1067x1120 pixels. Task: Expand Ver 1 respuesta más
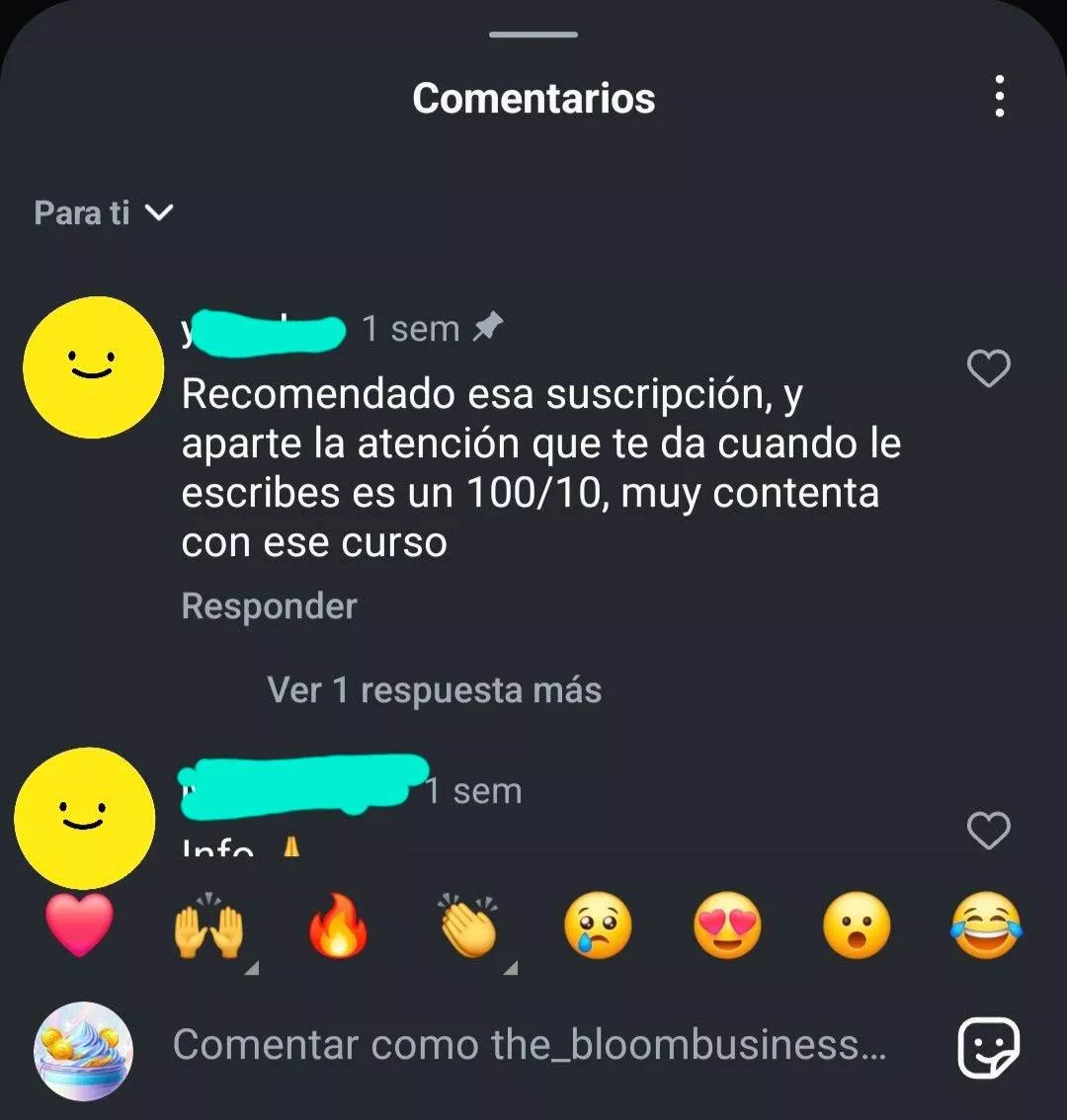point(434,690)
